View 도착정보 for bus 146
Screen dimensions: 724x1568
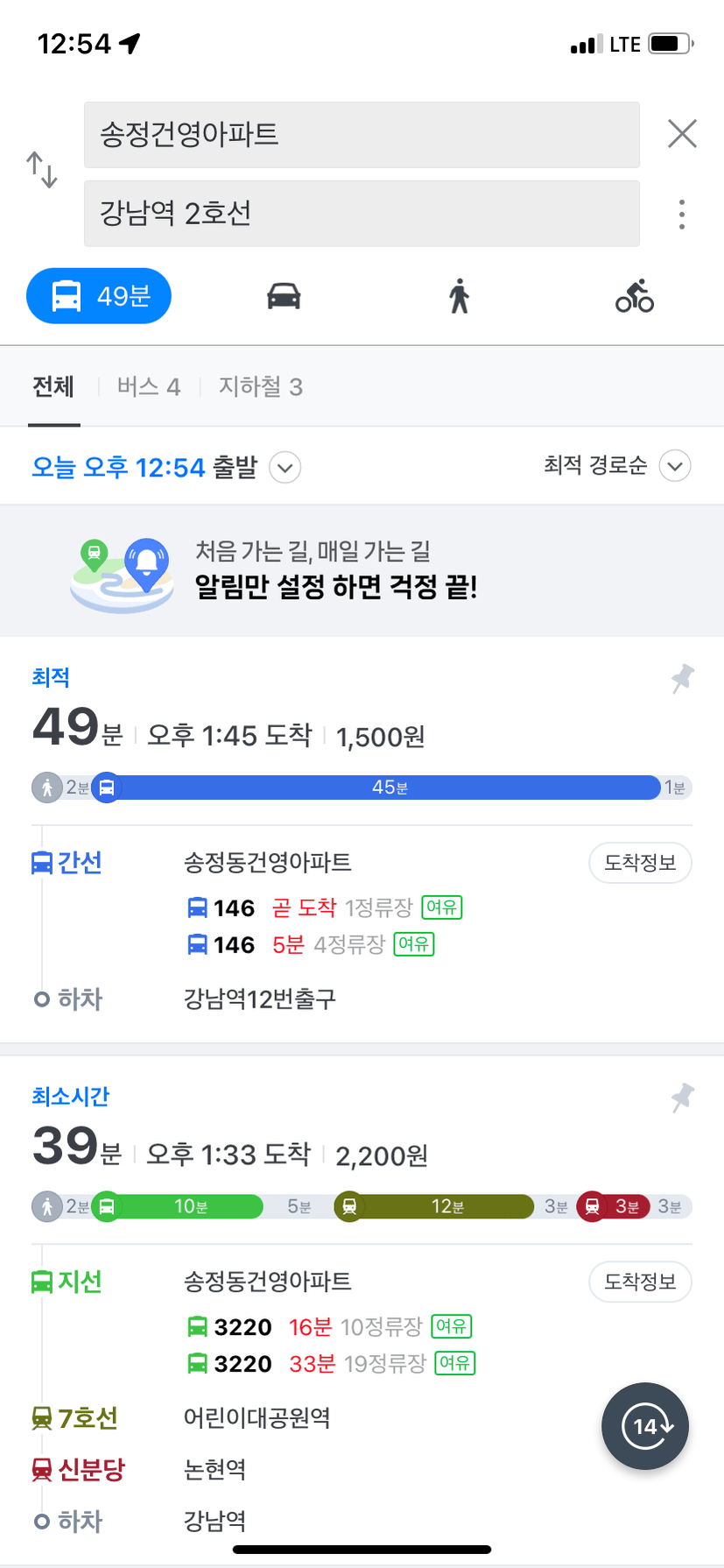click(640, 863)
